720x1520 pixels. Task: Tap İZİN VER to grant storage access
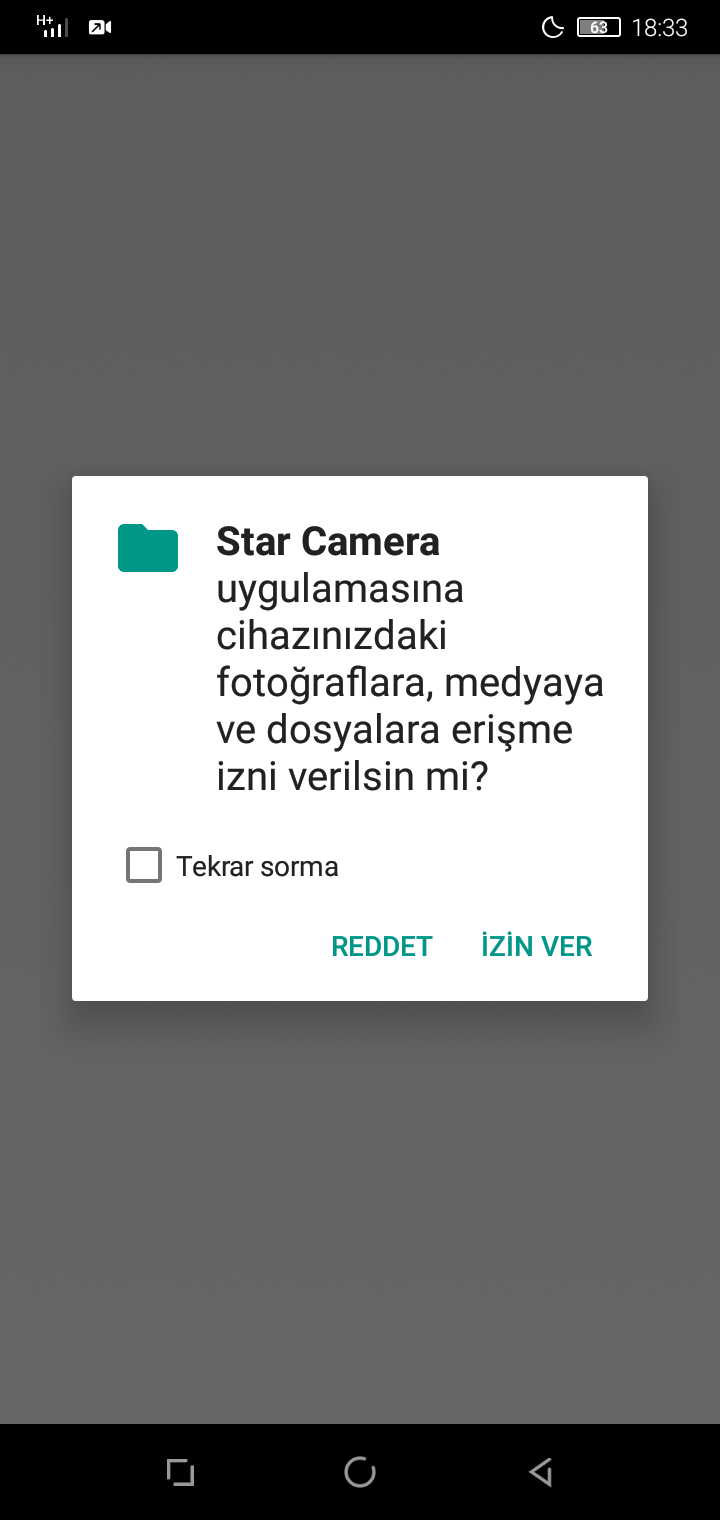[x=537, y=946]
